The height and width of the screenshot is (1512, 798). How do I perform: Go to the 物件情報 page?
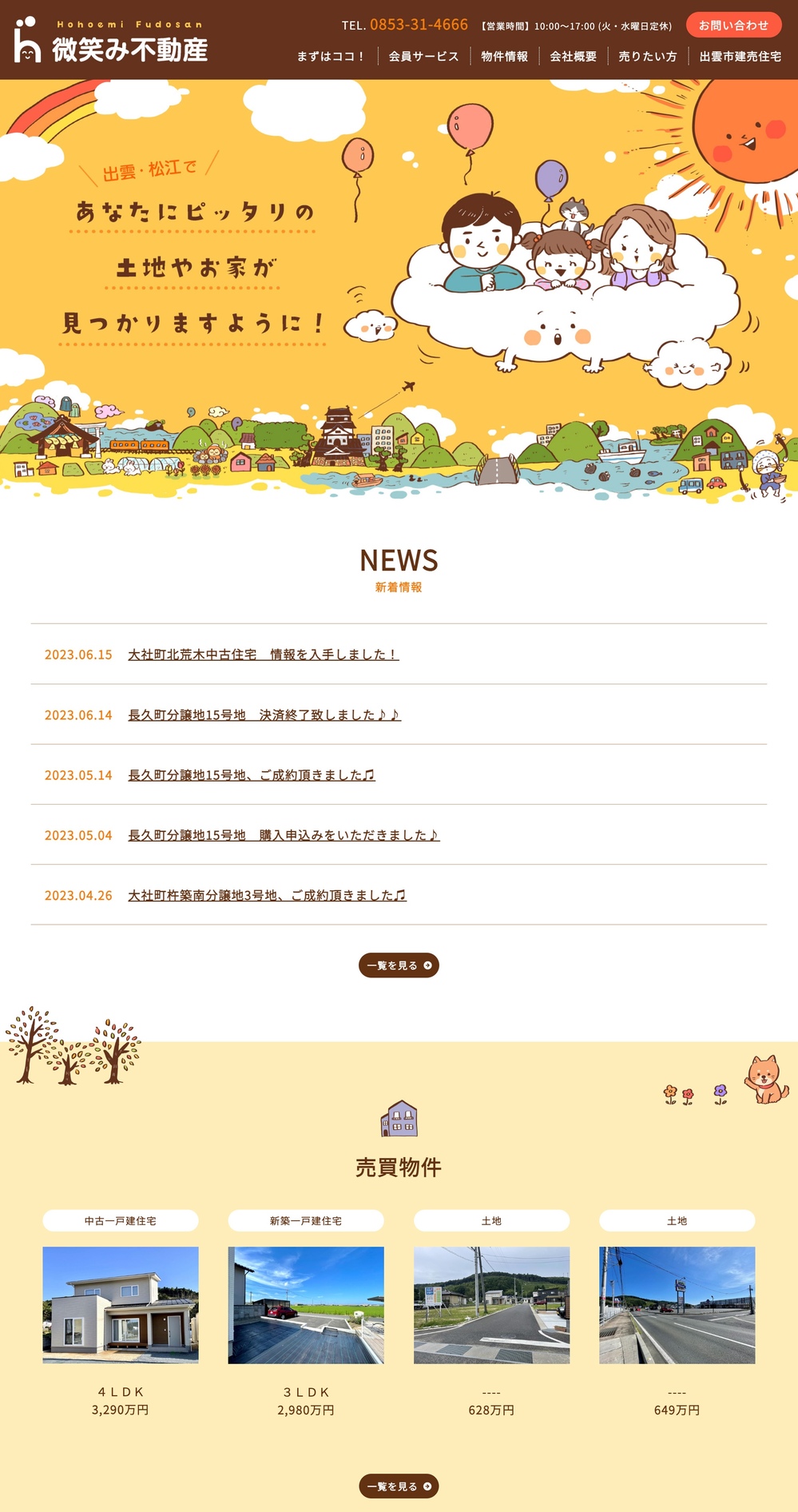click(504, 57)
